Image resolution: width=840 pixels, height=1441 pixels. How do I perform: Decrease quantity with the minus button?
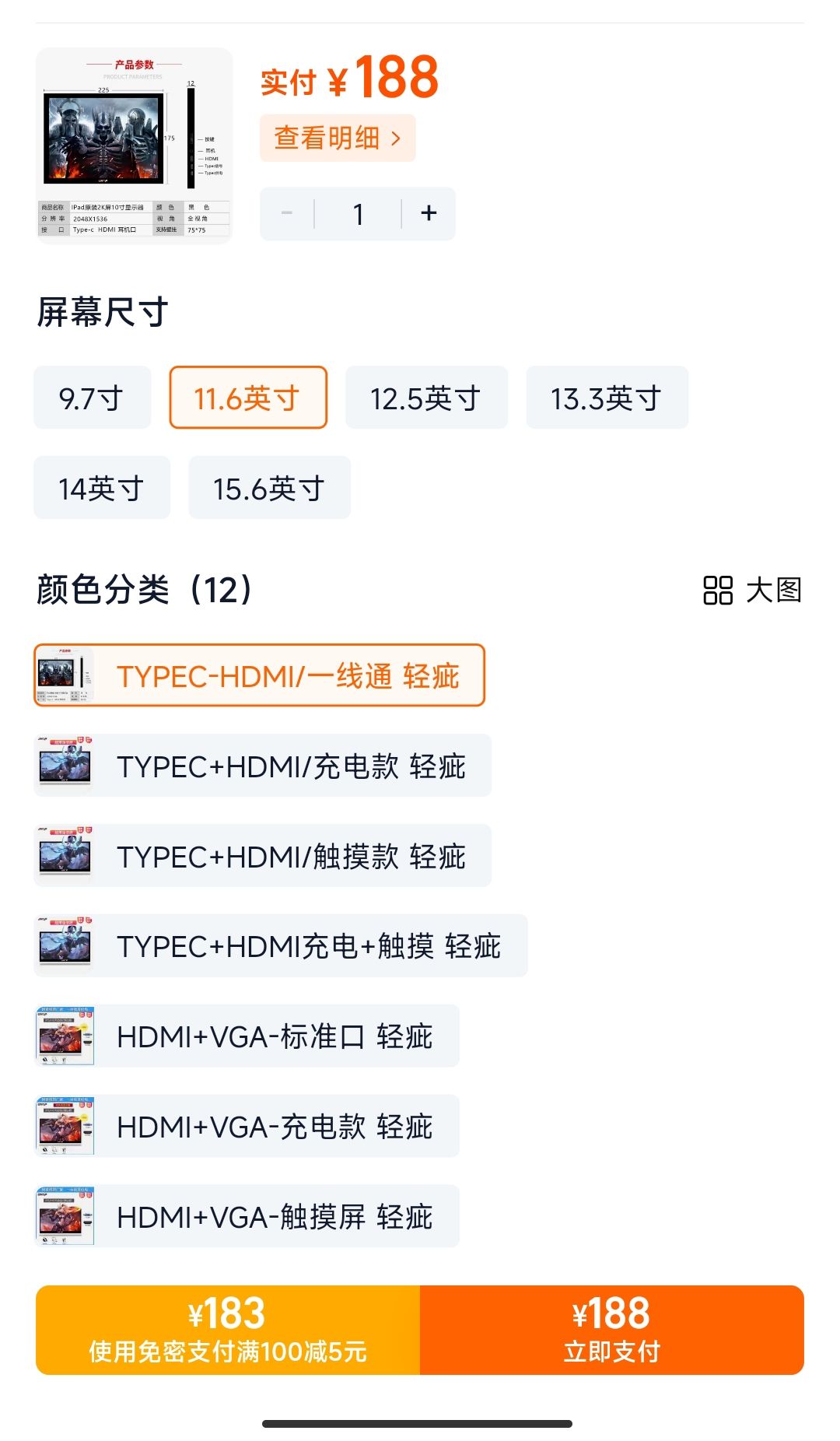(x=287, y=213)
